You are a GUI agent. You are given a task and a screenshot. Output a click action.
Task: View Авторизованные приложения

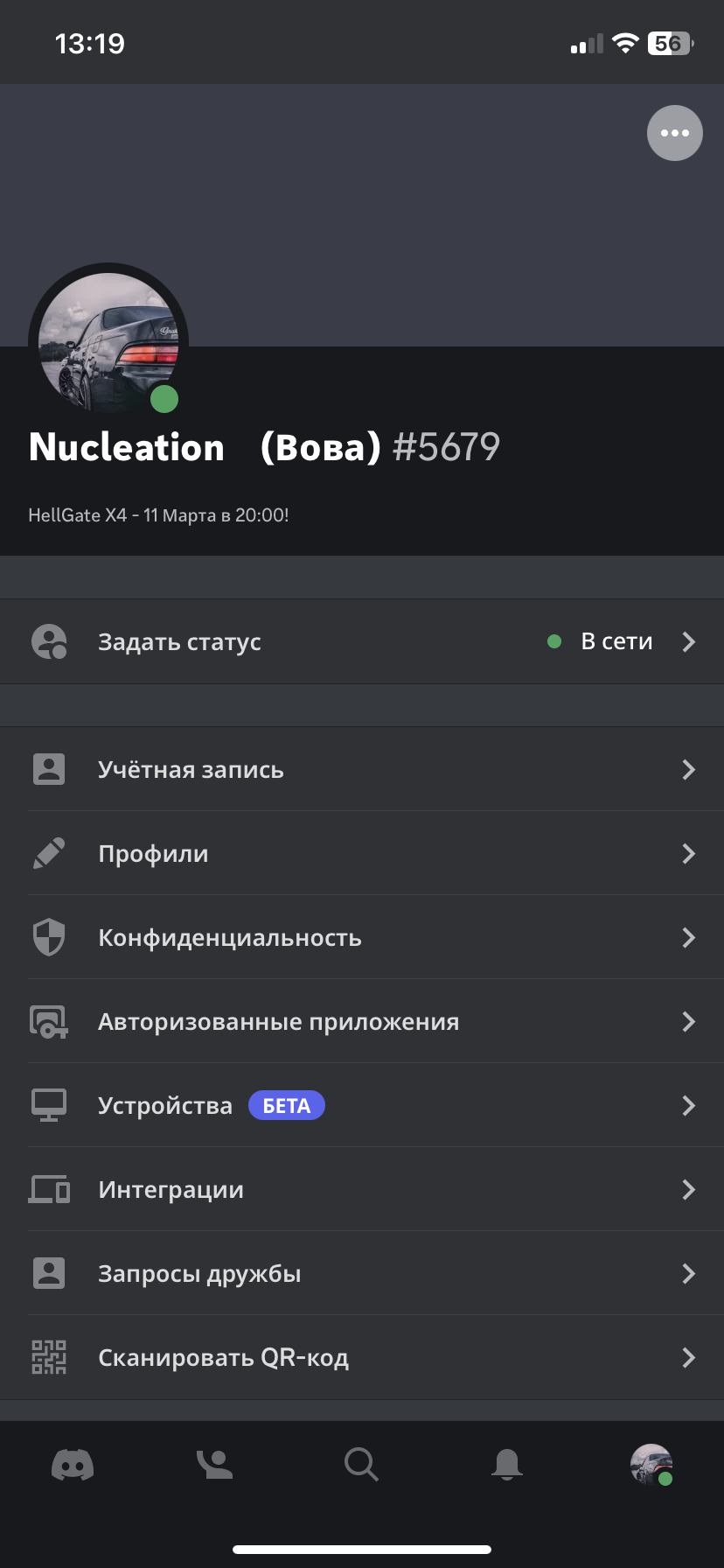[362, 1021]
